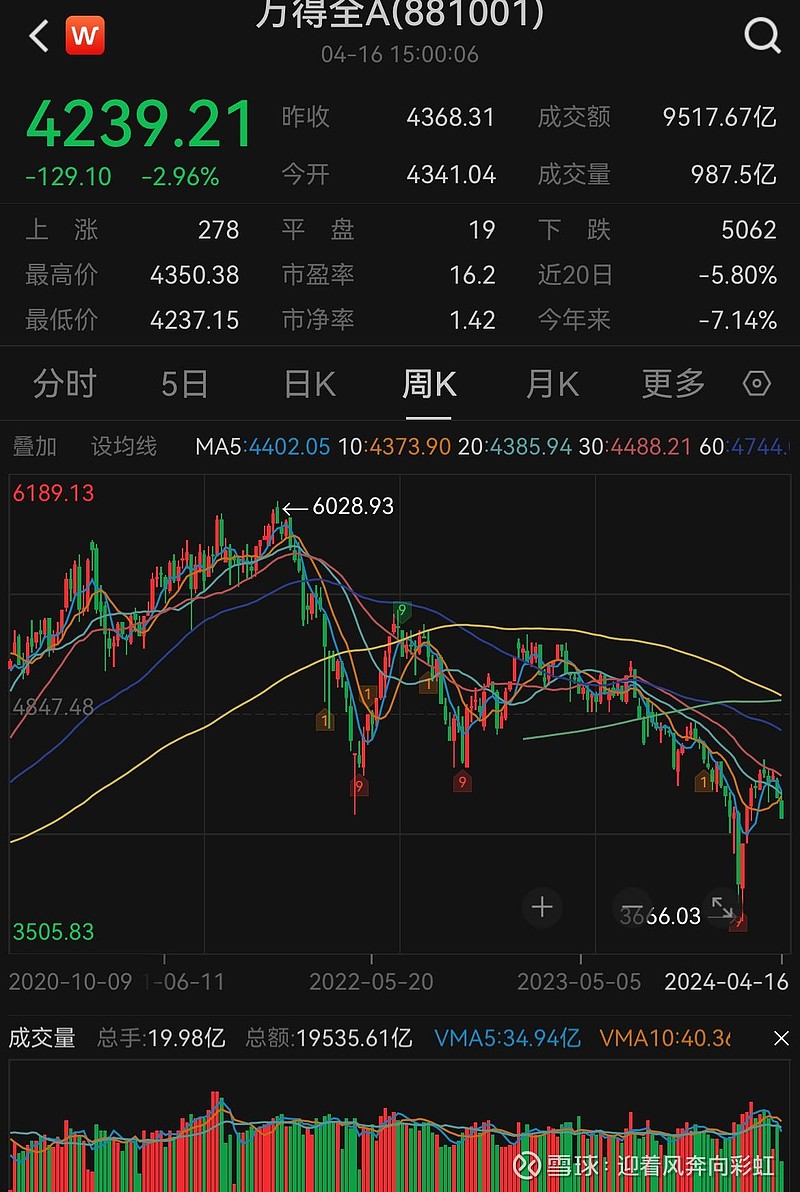
Task: Open 设均线 to configure moving averages
Action: [124, 446]
